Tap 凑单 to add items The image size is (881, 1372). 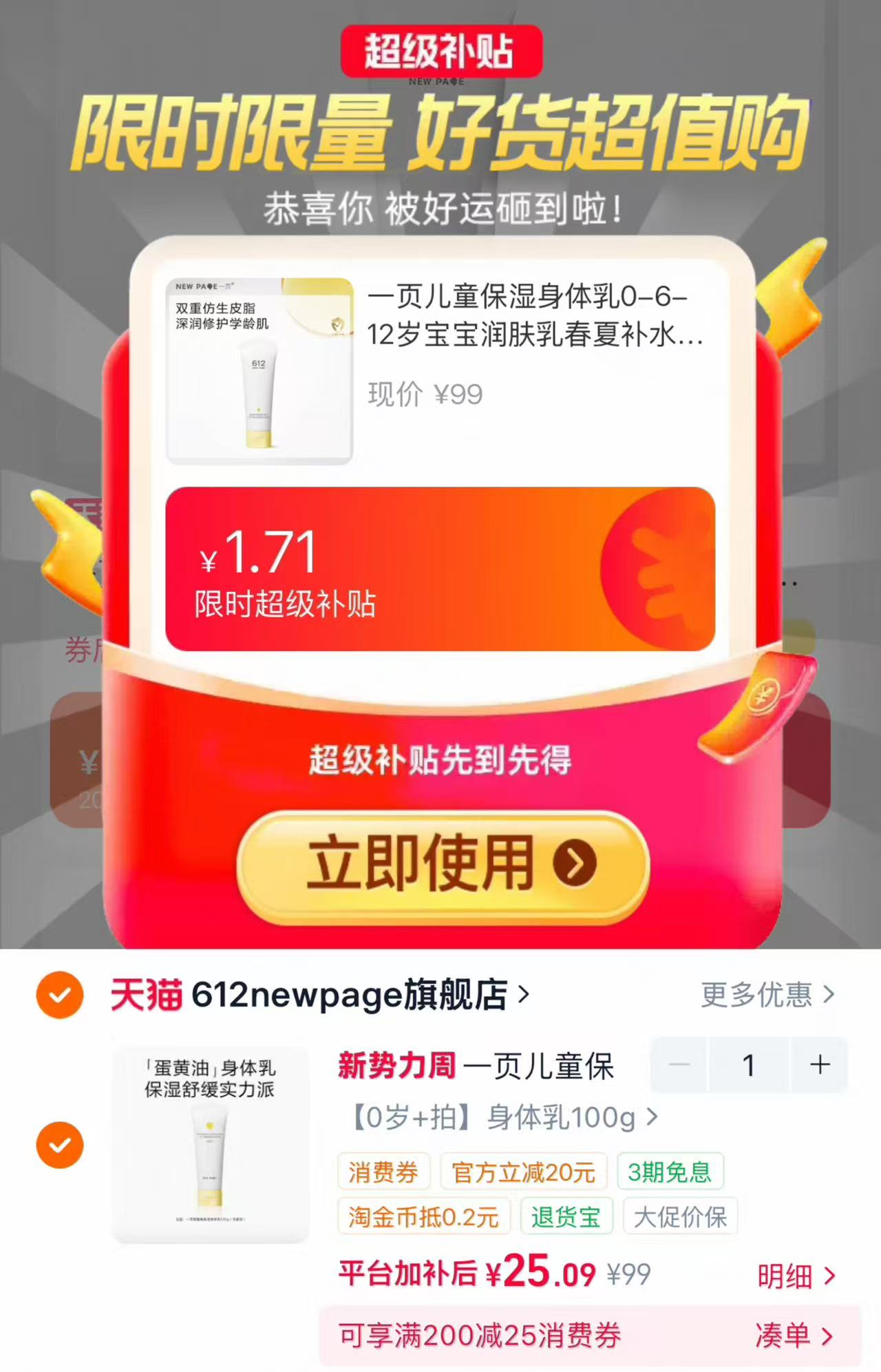[x=794, y=1336]
